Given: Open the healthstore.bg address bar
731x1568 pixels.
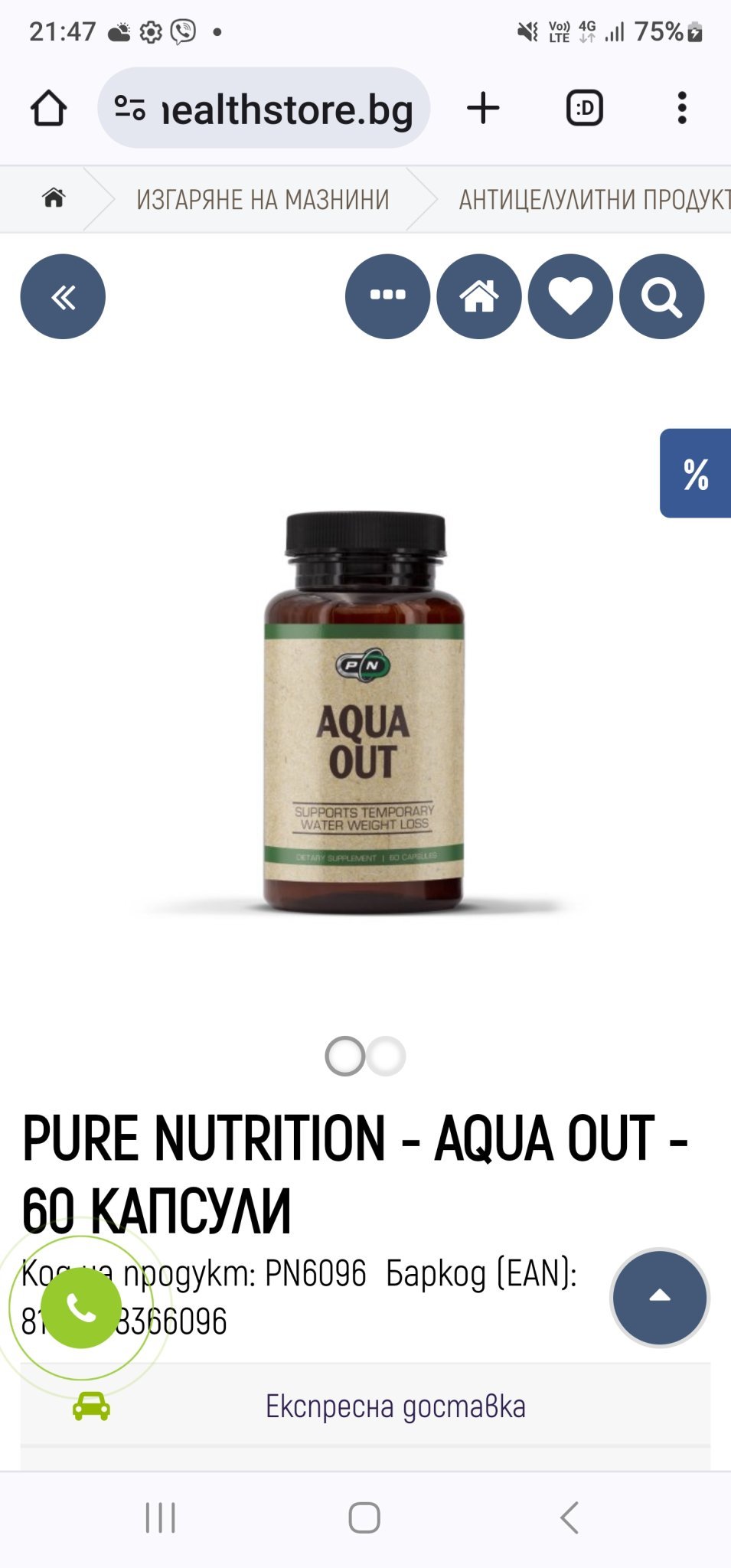Looking at the screenshot, I should point(264,108).
